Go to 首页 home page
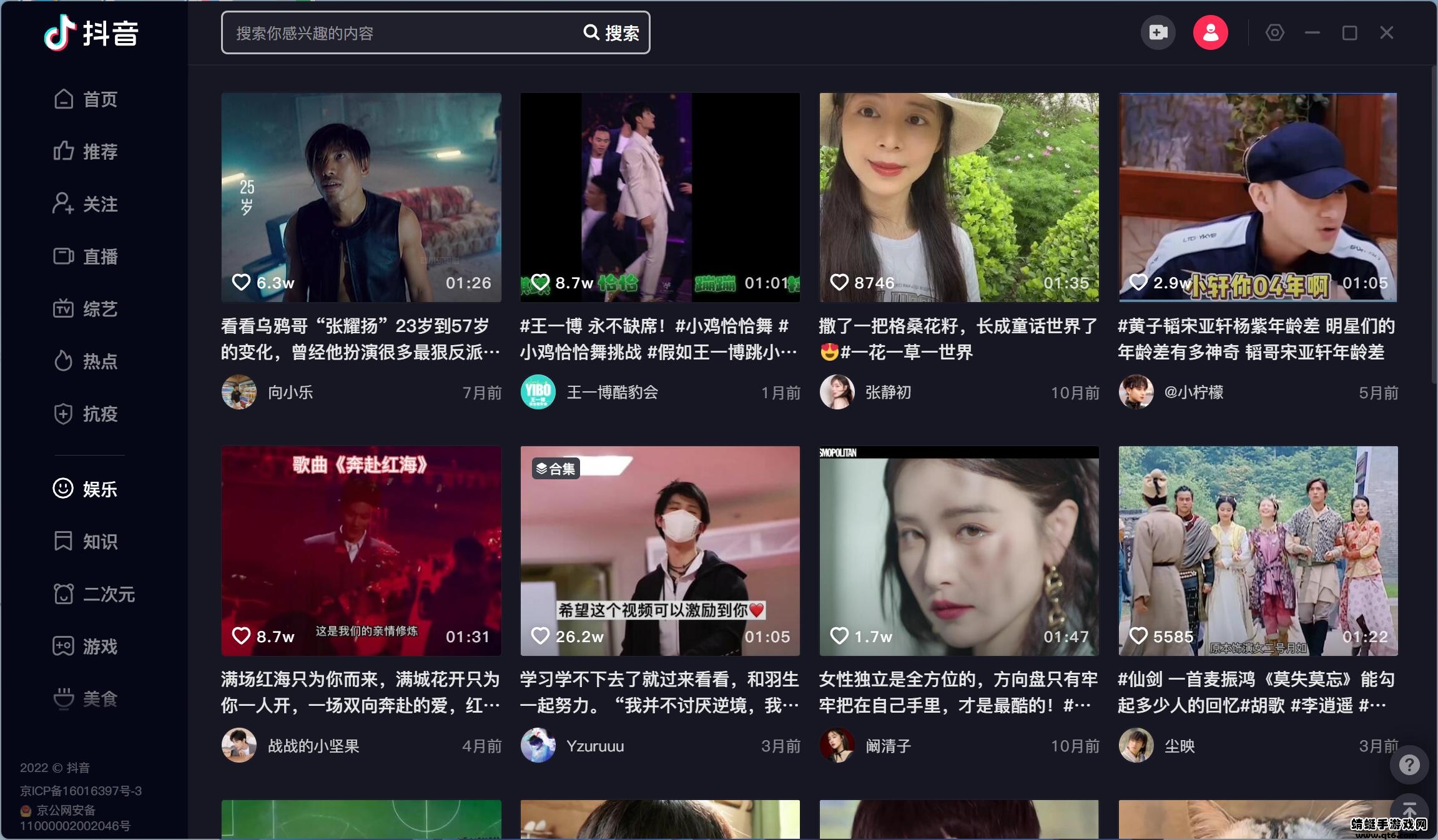Image resolution: width=1438 pixels, height=840 pixels. 86,99
